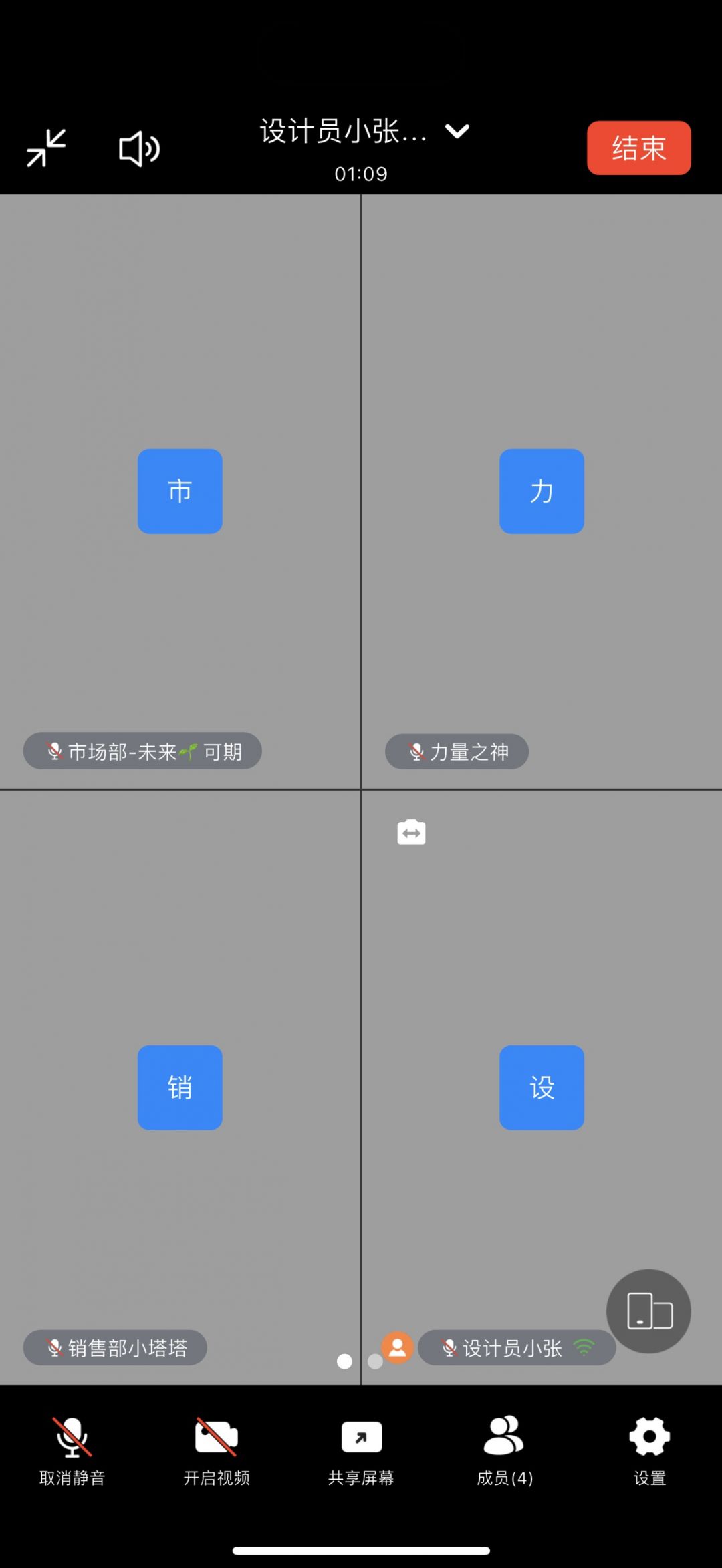Open meeting 设置

coord(649,1449)
